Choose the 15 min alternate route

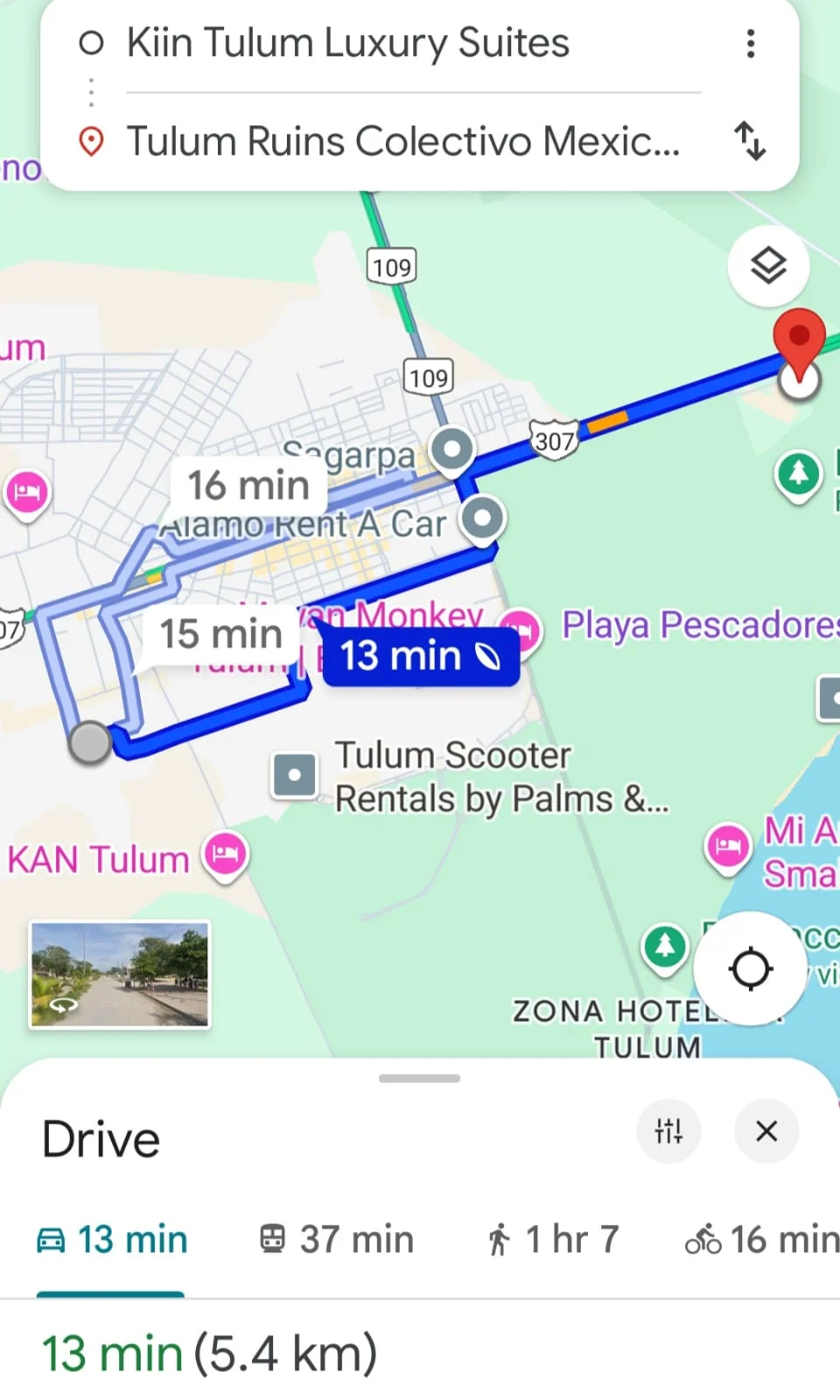point(220,633)
